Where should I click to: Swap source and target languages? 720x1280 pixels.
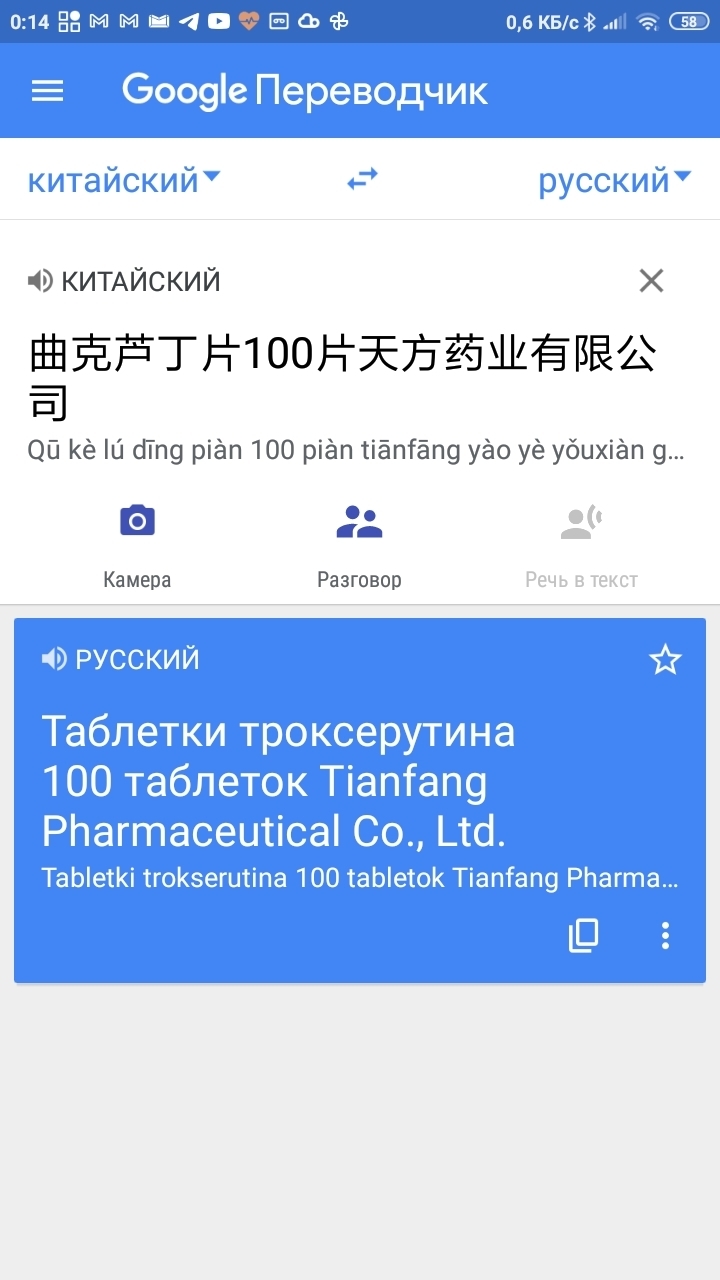pyautogui.click(x=362, y=180)
